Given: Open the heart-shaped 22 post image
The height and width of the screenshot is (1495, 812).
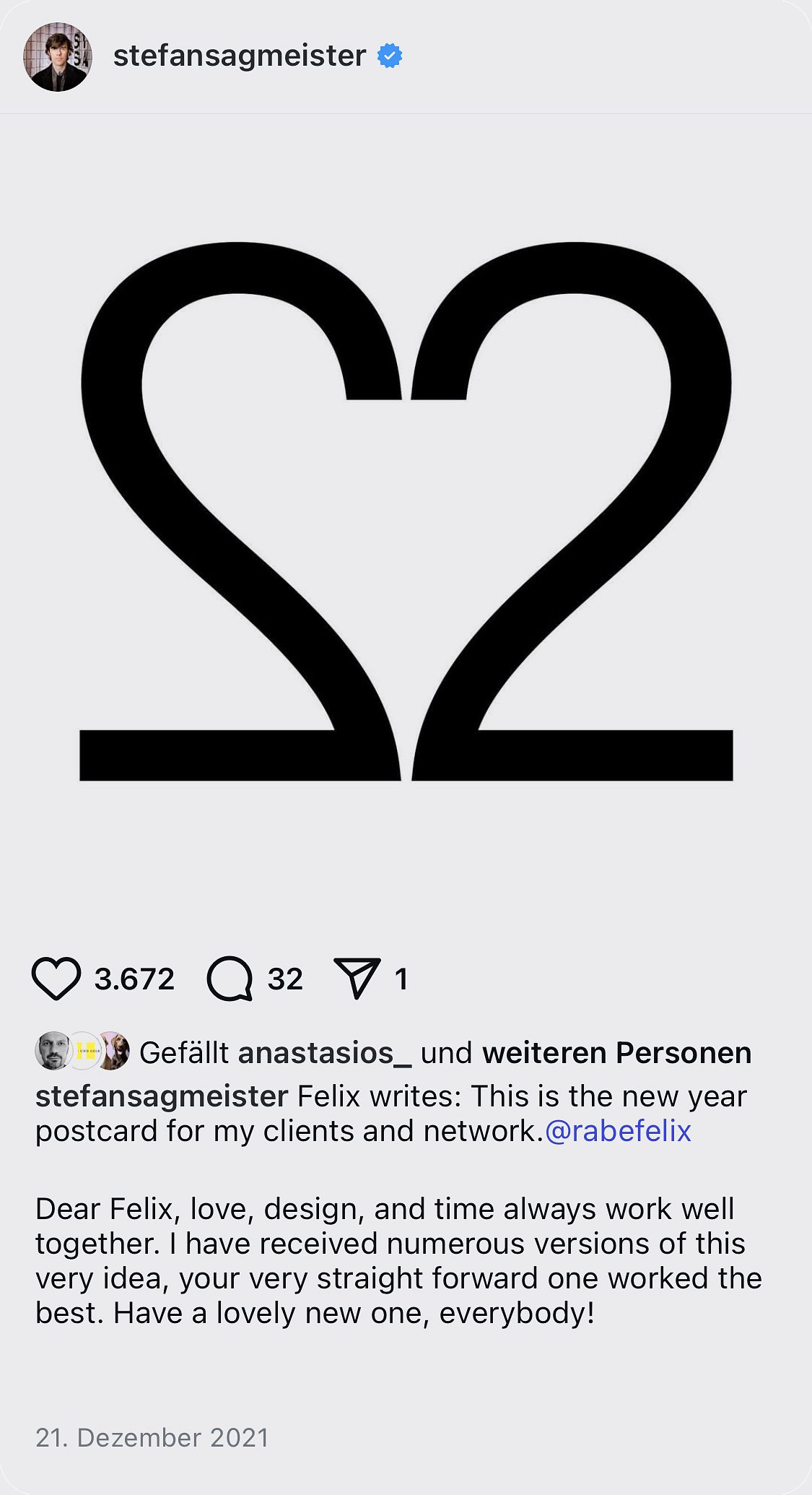Looking at the screenshot, I should [x=406, y=511].
